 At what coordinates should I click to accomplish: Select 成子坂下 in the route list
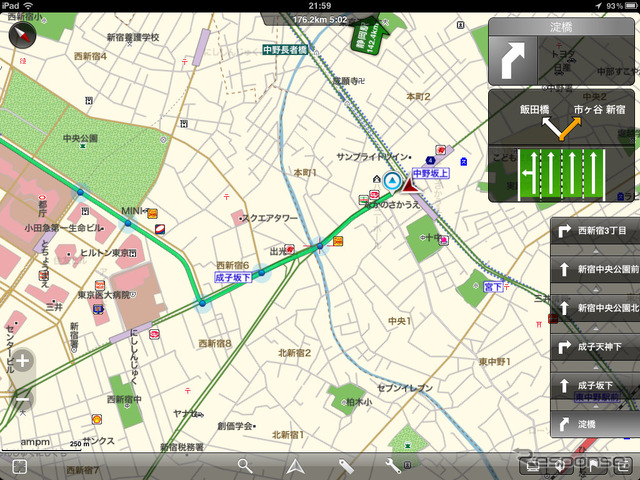click(x=595, y=385)
